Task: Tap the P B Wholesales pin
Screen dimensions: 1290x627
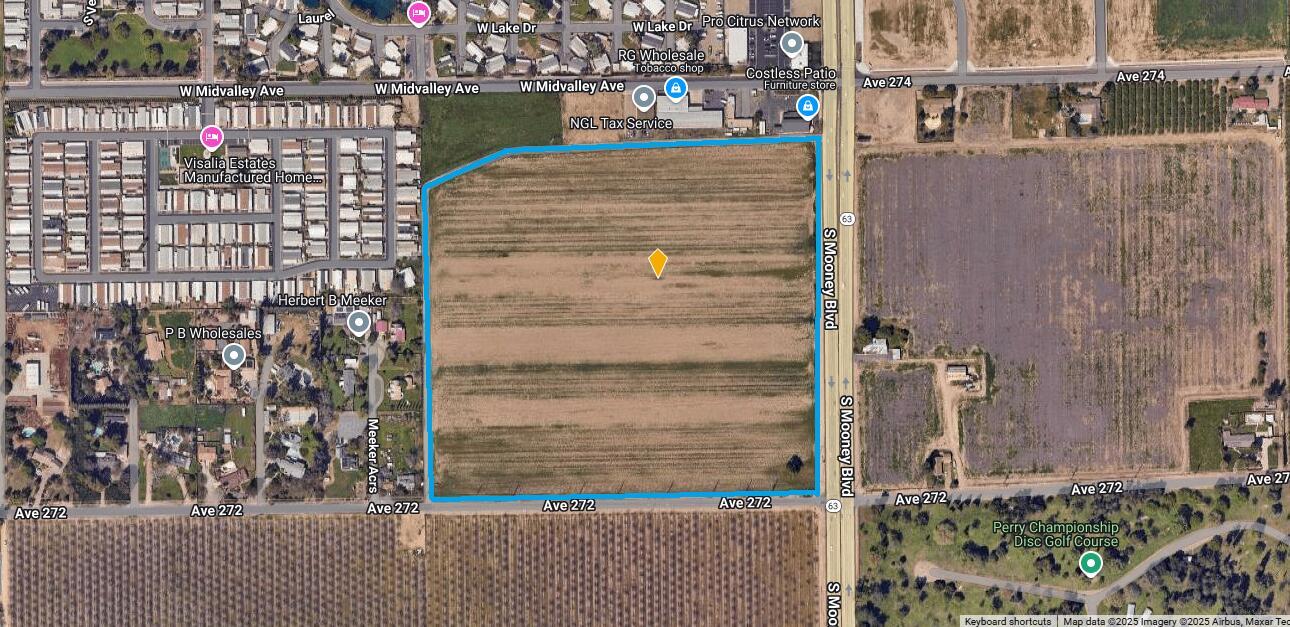Action: [234, 355]
